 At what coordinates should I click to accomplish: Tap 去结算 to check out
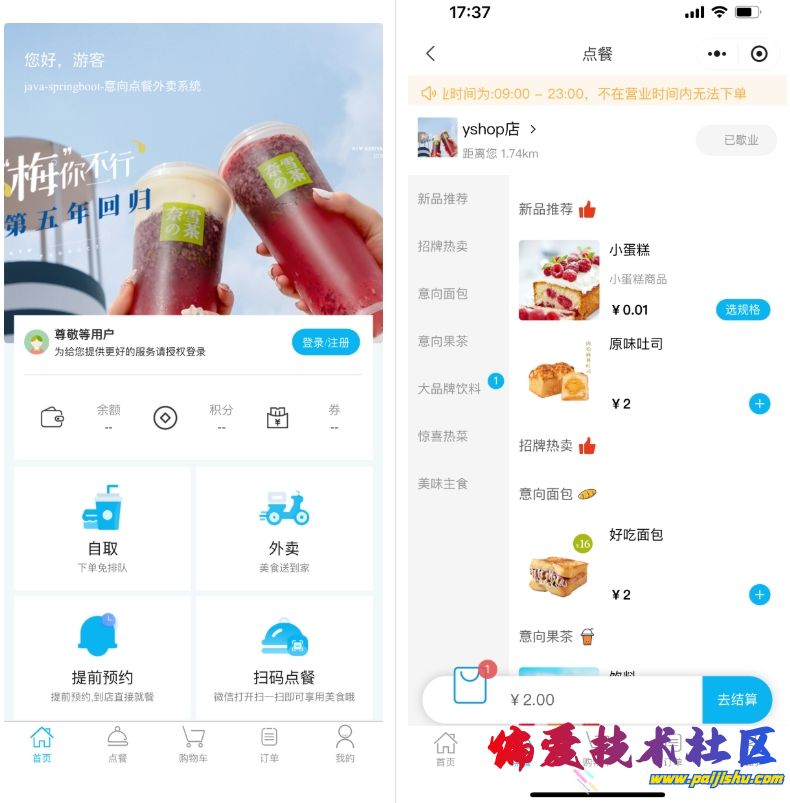737,700
